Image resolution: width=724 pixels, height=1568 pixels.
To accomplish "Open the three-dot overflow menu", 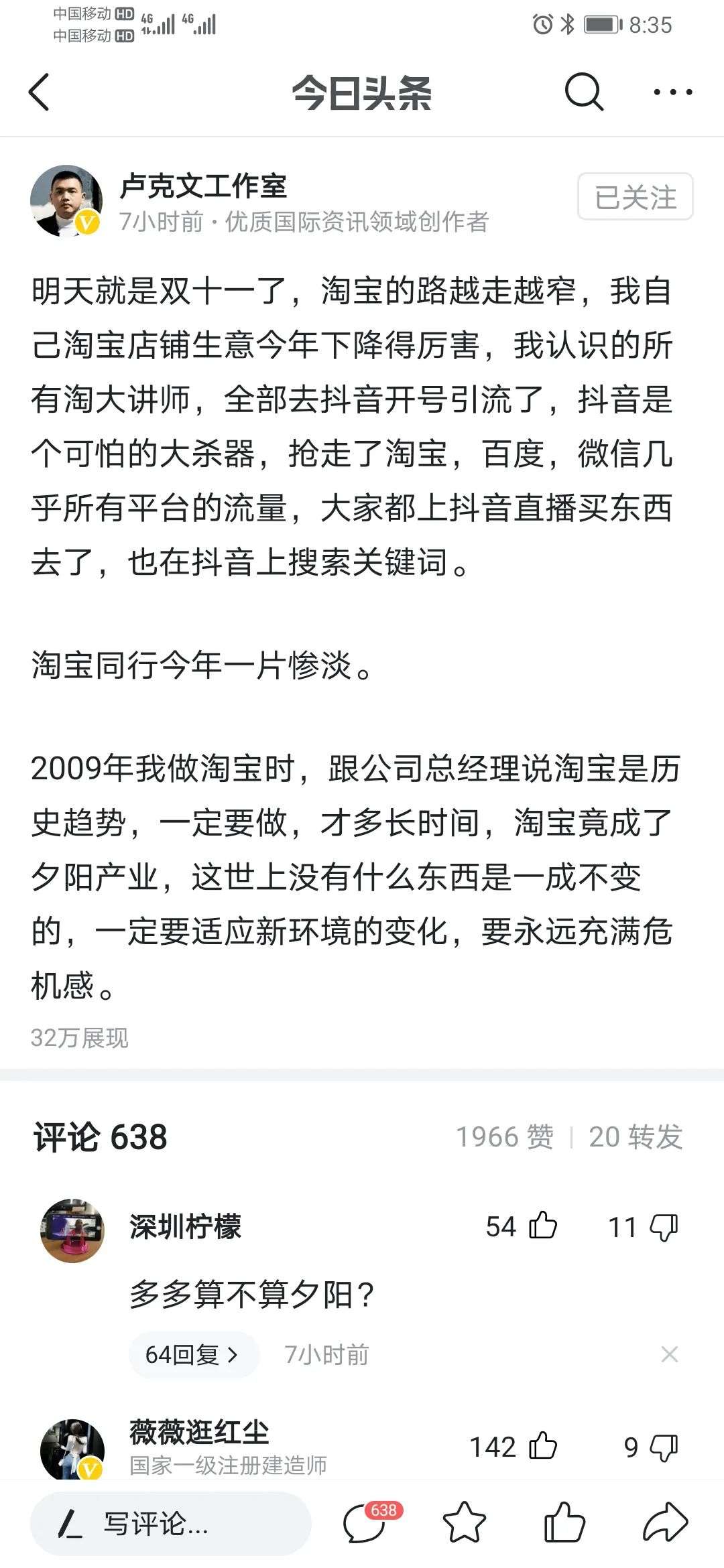I will pos(673,92).
